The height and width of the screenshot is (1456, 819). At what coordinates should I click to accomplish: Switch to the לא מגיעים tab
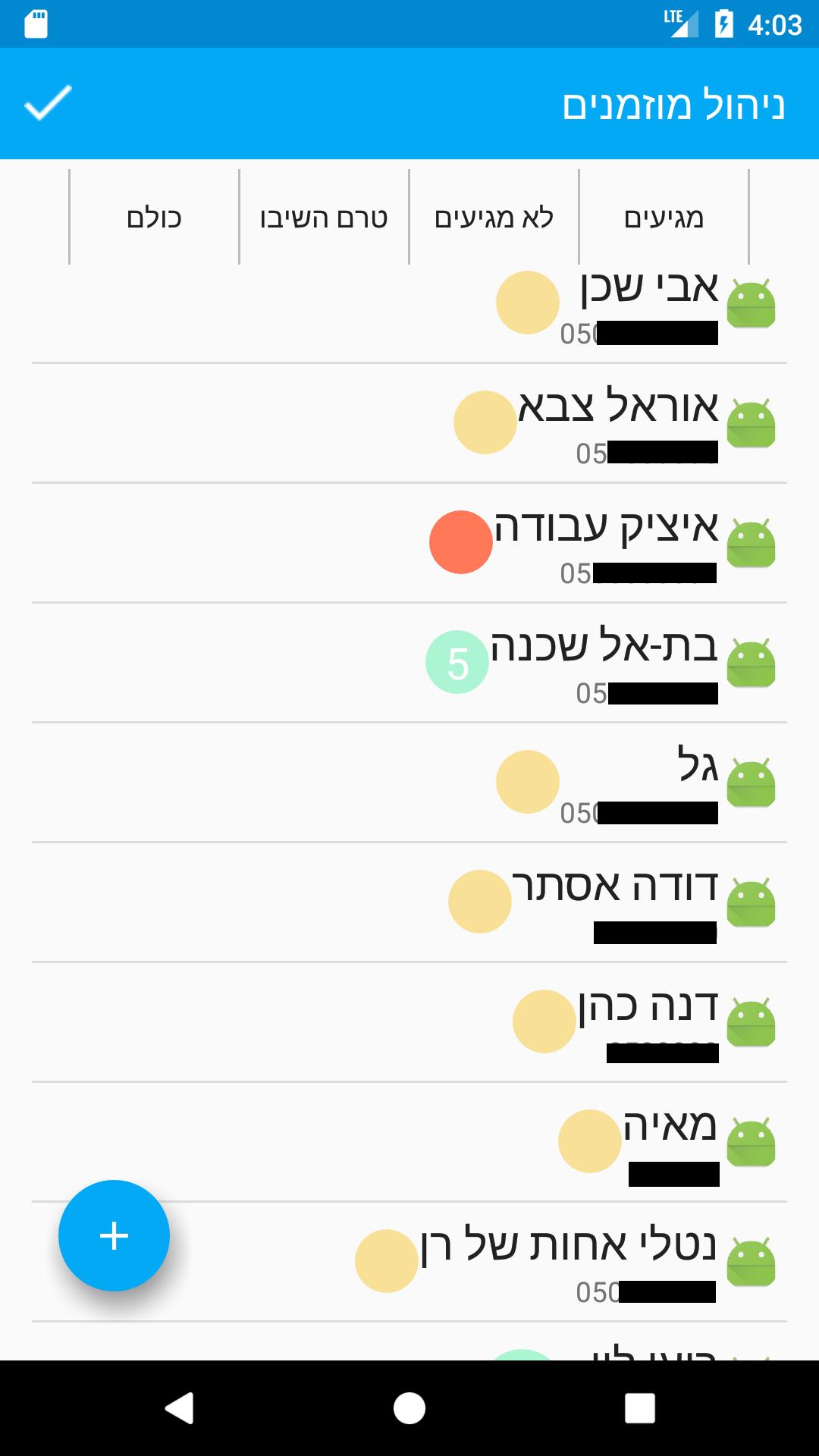[494, 218]
